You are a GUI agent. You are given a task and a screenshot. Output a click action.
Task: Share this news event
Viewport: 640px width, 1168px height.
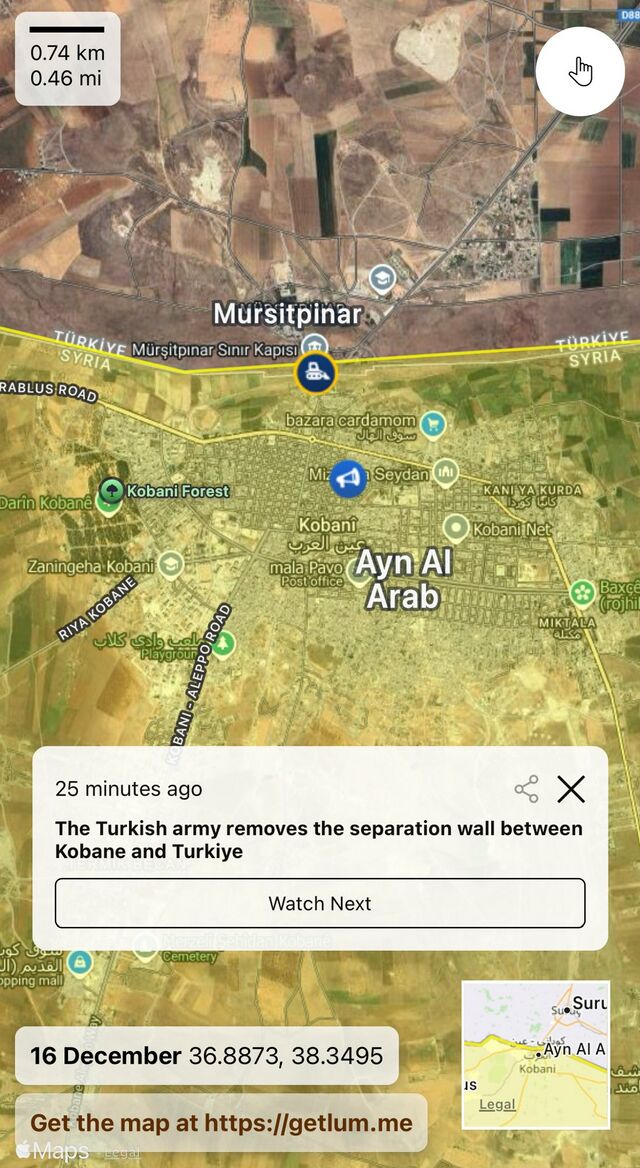pyautogui.click(x=526, y=789)
